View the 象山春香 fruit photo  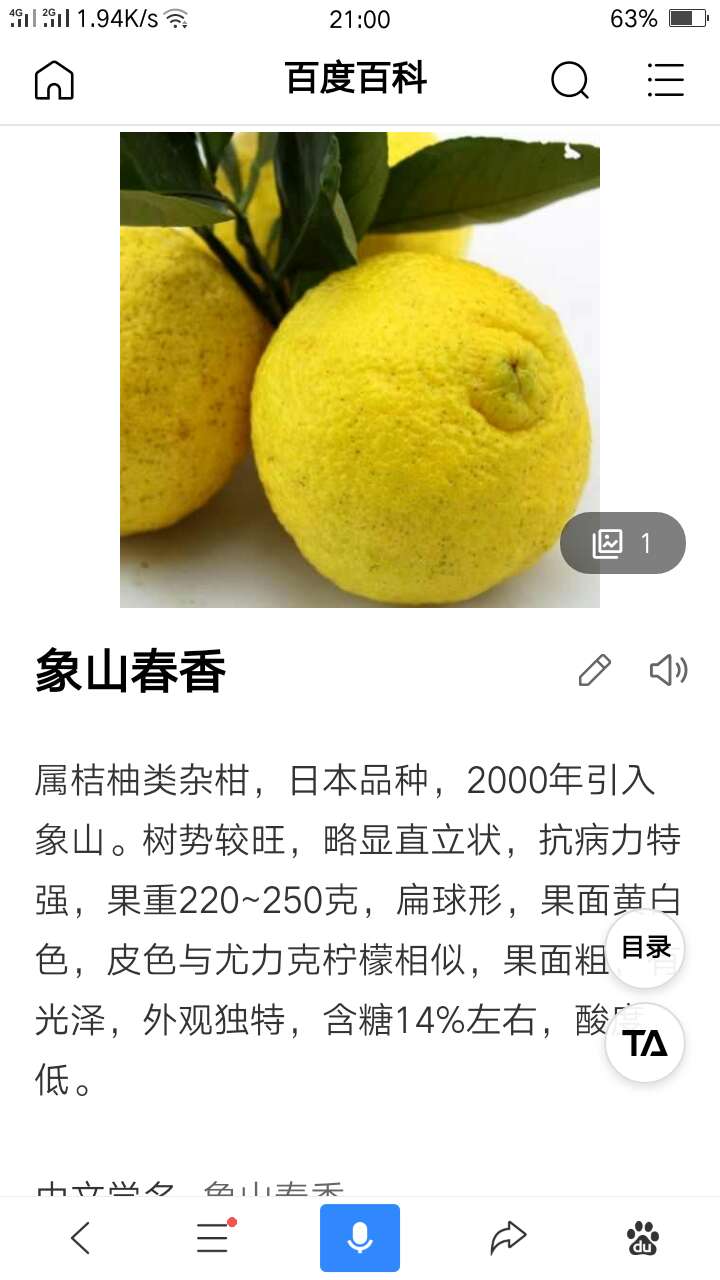click(360, 369)
